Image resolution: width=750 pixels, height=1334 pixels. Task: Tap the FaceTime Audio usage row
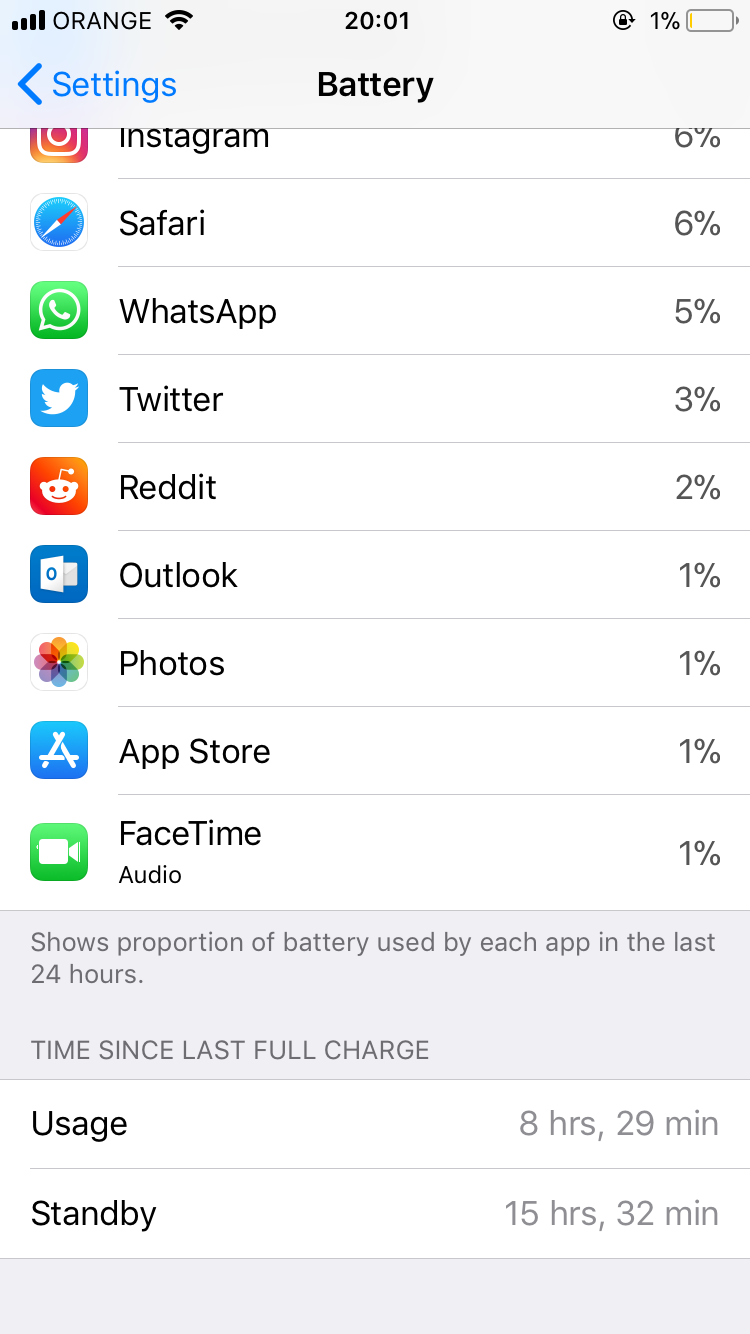point(375,853)
